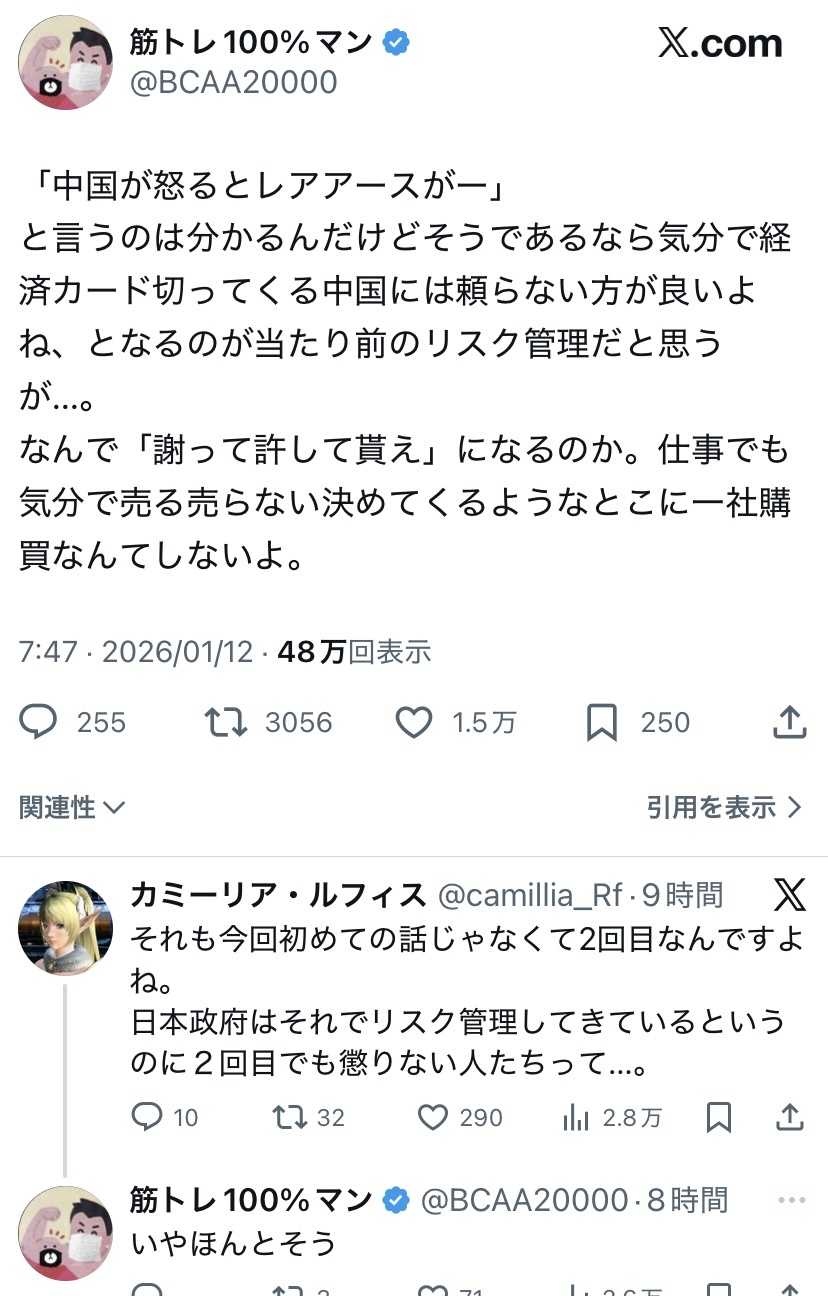Viewport: 828px width, 1296px height.
Task: Open 筋トレ100%マン profile picture on main post
Action: coord(66,62)
